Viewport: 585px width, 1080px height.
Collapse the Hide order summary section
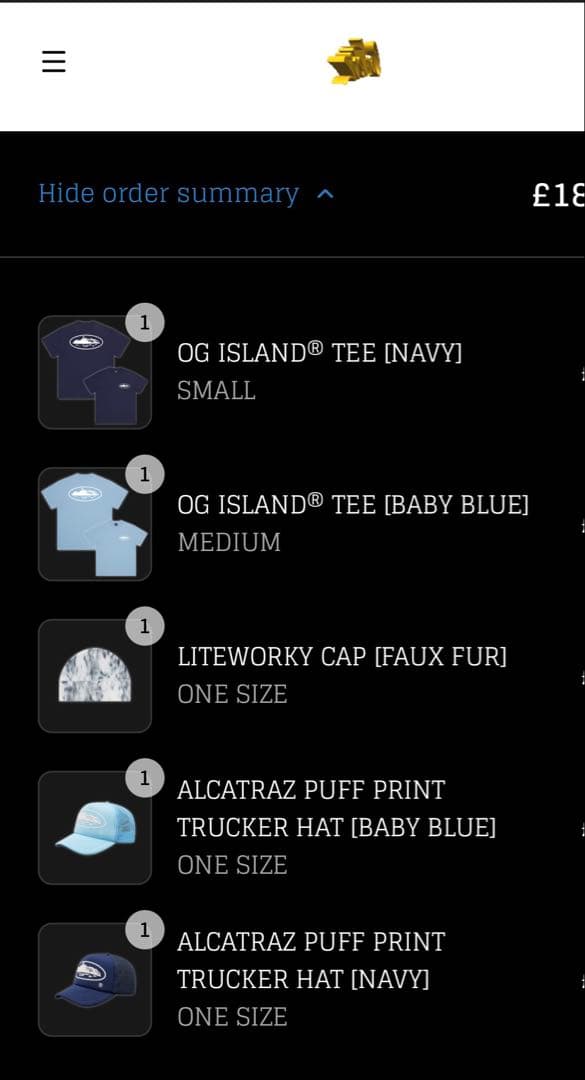point(186,194)
